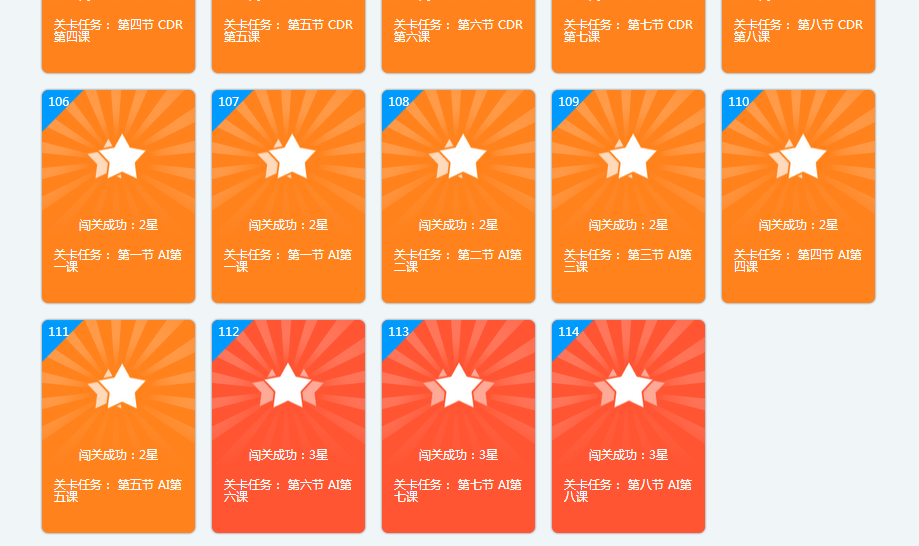This screenshot has width=919, height=546.
Task: Open the 第八节 CDR第八课 card
Action: (x=798, y=35)
